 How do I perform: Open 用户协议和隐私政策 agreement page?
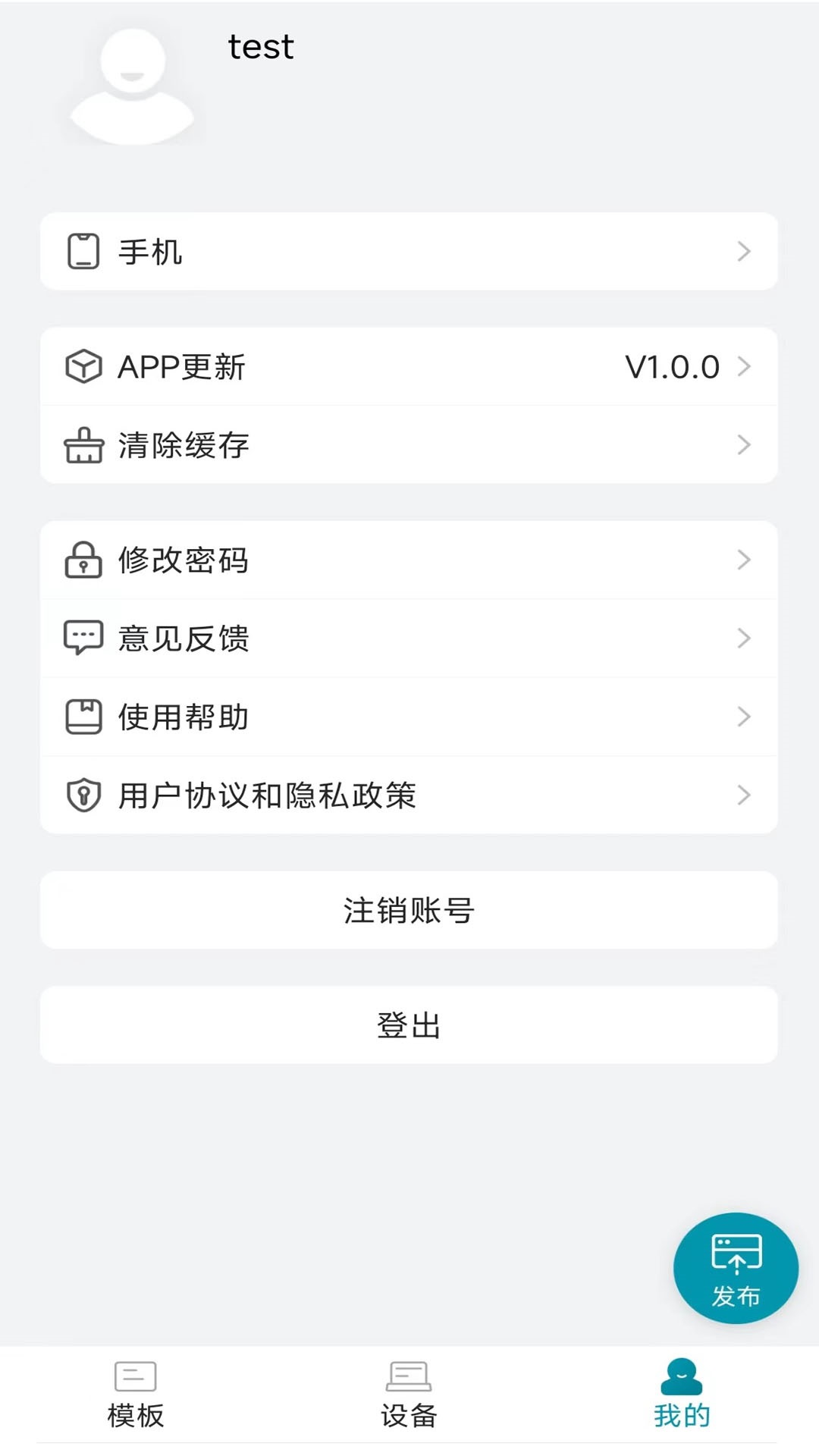tap(409, 795)
